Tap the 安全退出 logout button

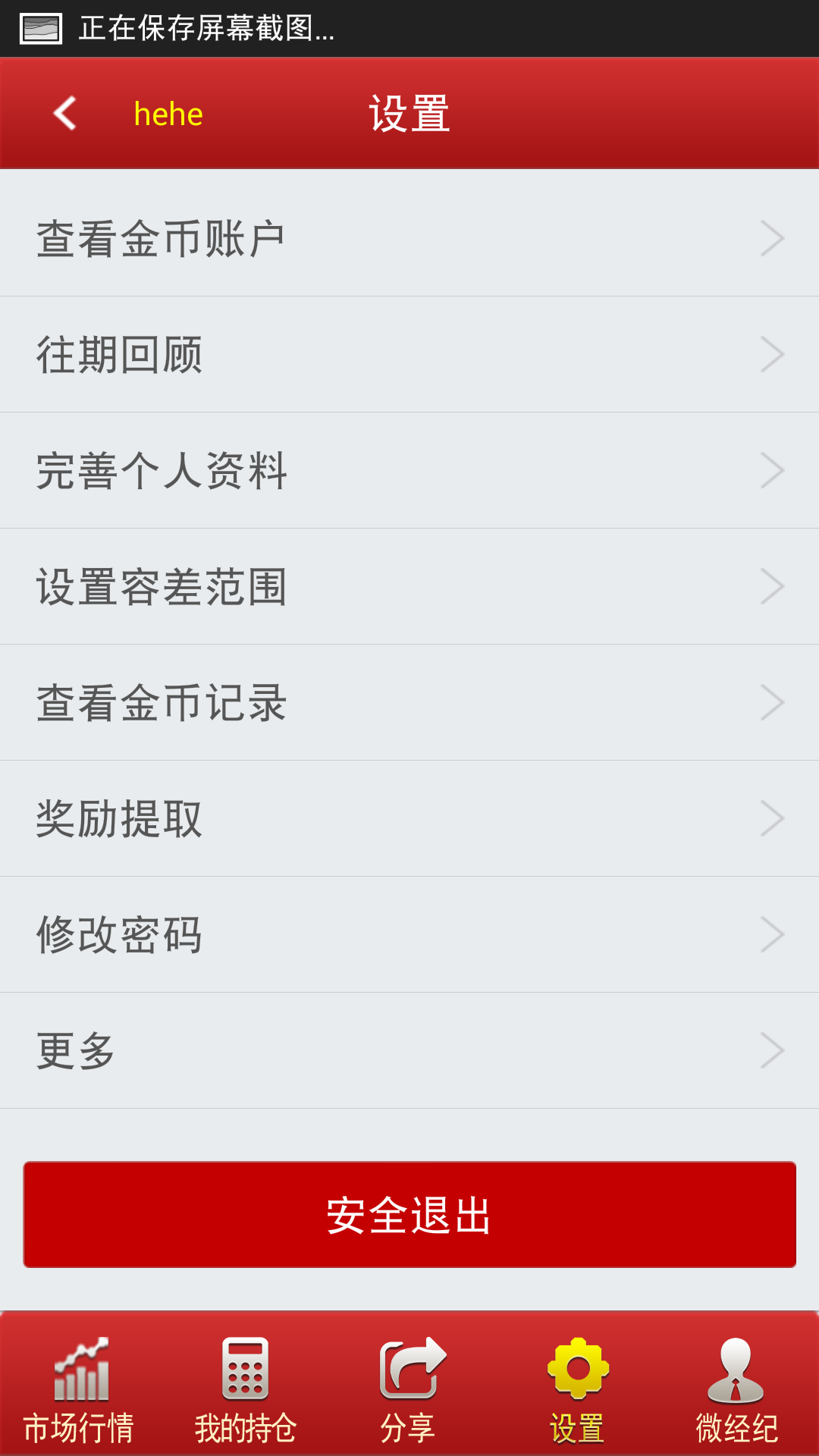point(409,1215)
